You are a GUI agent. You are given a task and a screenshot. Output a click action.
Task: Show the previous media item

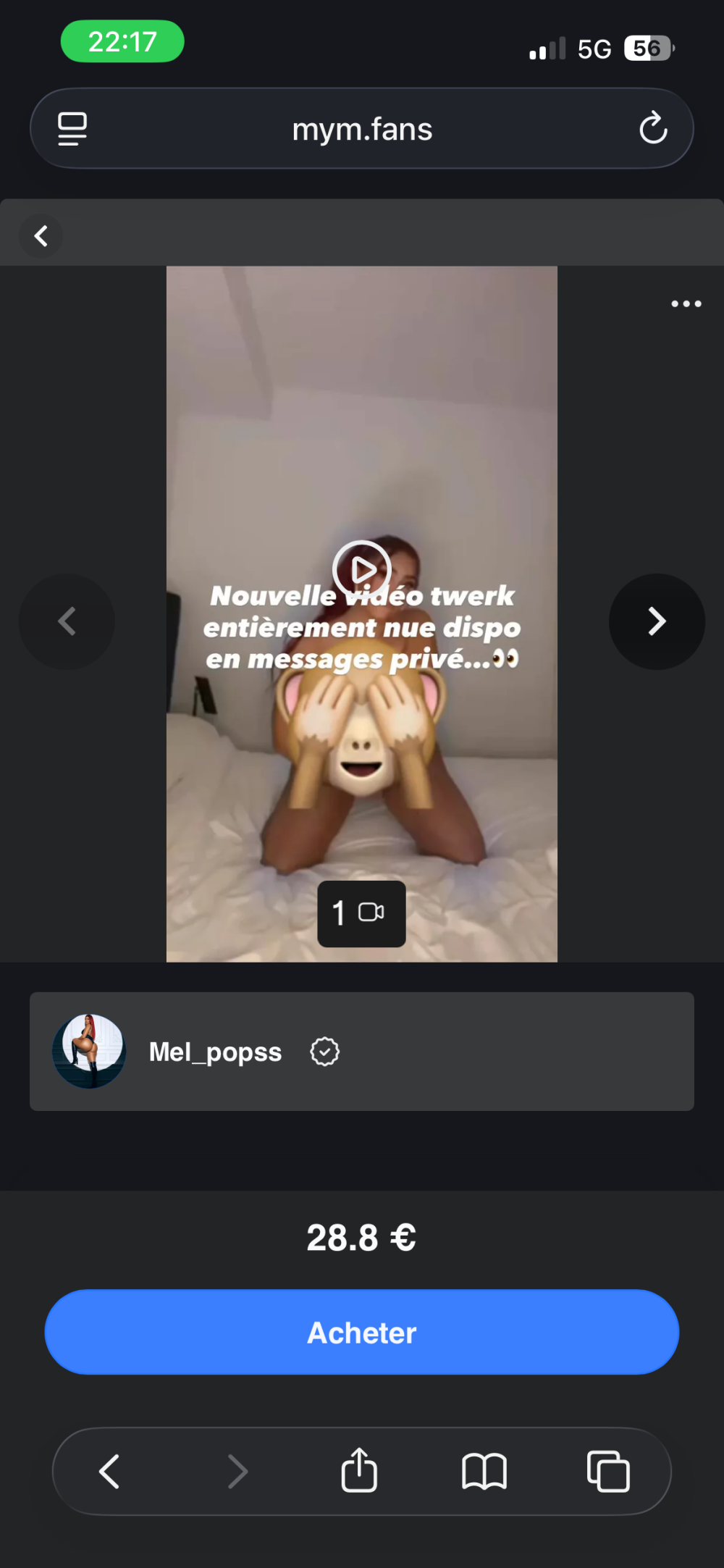pos(67,621)
